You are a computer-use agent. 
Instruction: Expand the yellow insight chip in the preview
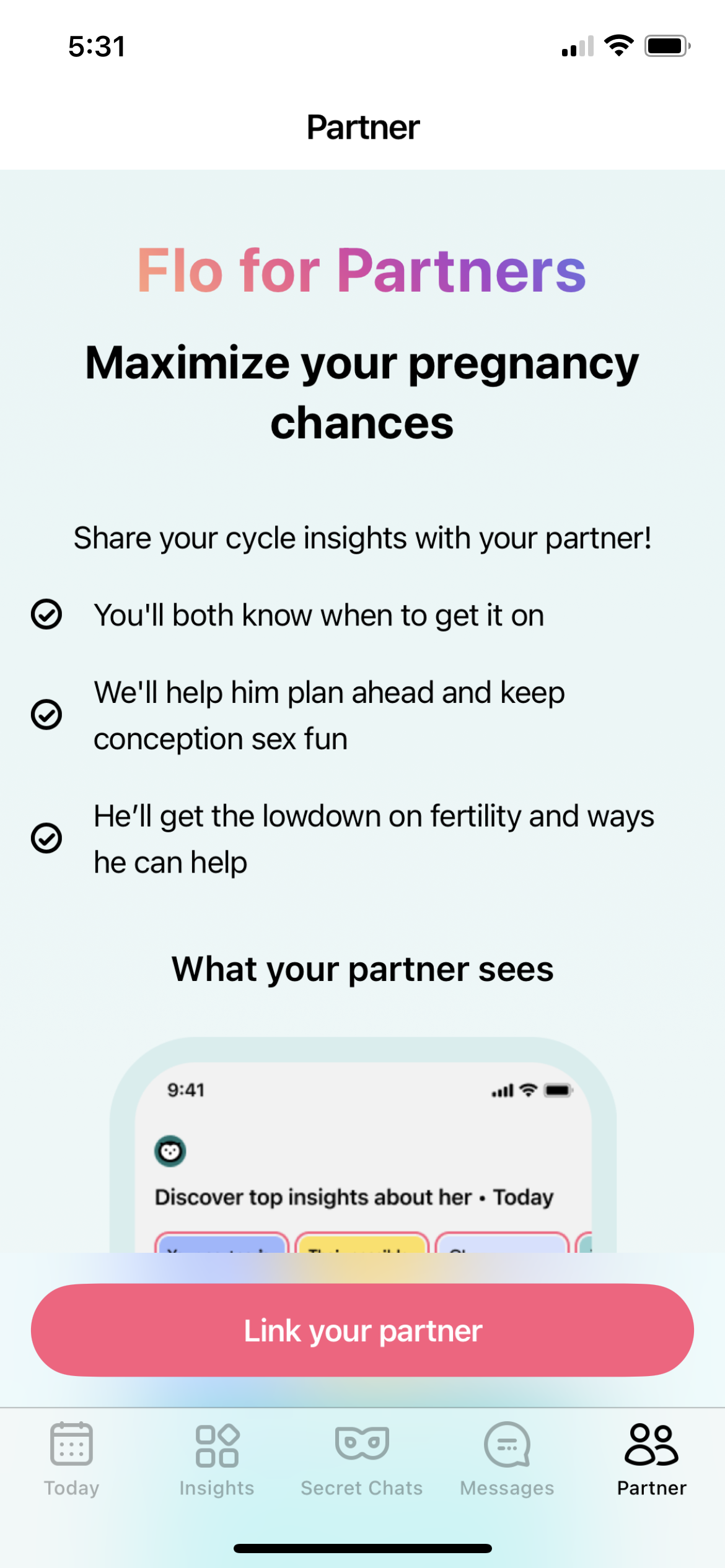point(362,1245)
